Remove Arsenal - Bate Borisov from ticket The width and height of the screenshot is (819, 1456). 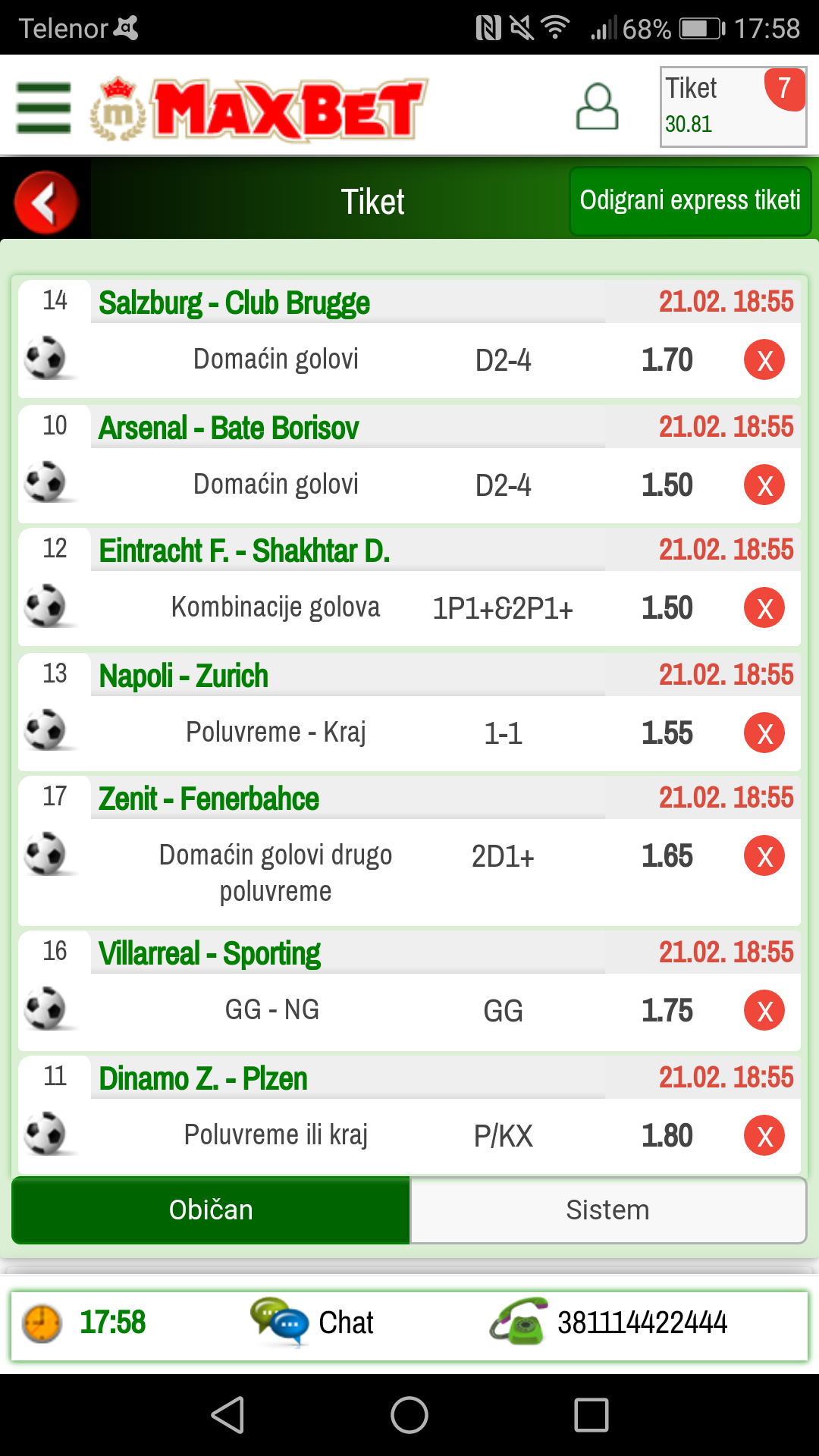coord(764,485)
